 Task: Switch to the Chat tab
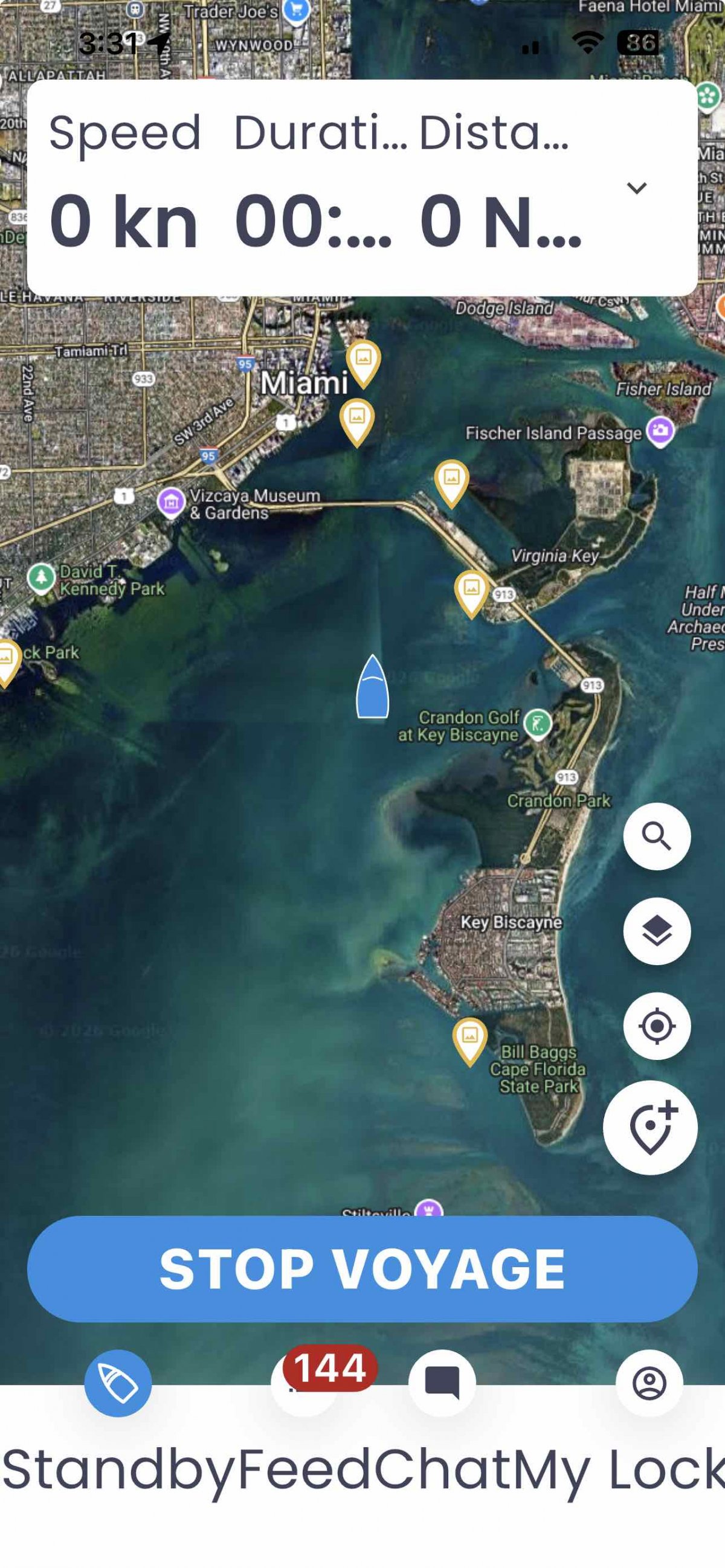pyautogui.click(x=442, y=1383)
